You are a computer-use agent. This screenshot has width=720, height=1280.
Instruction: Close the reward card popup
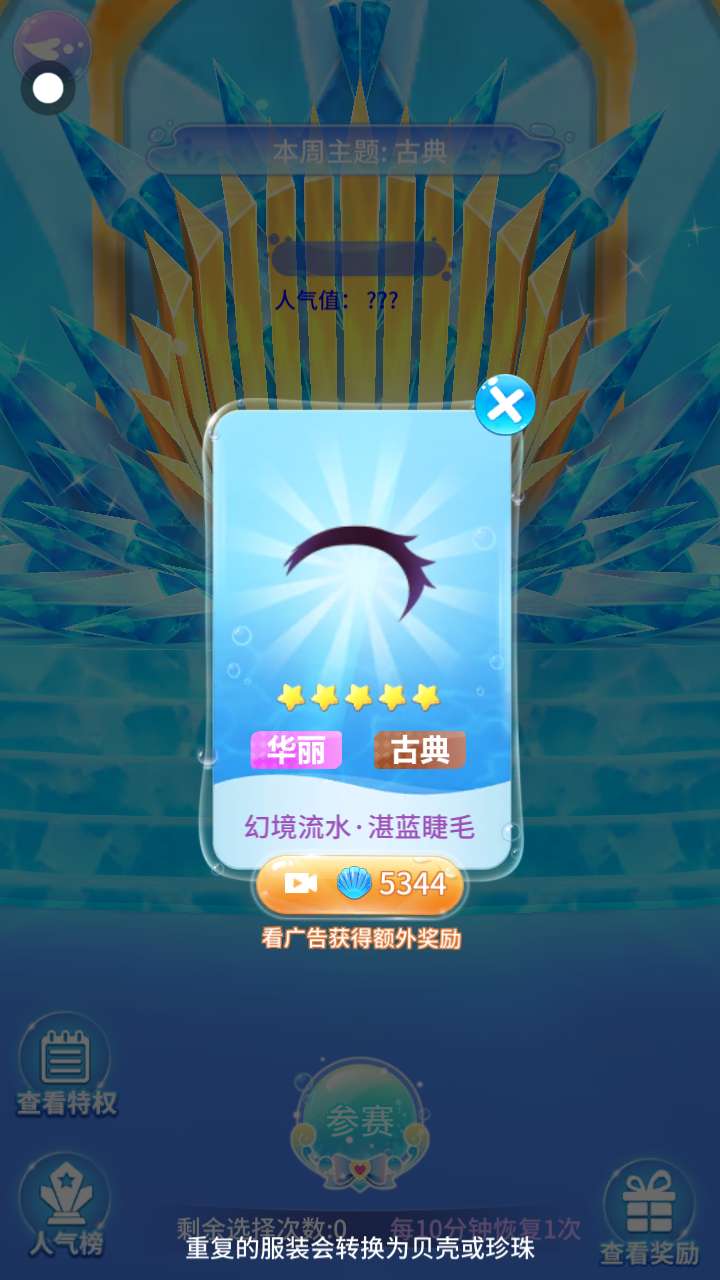(505, 405)
